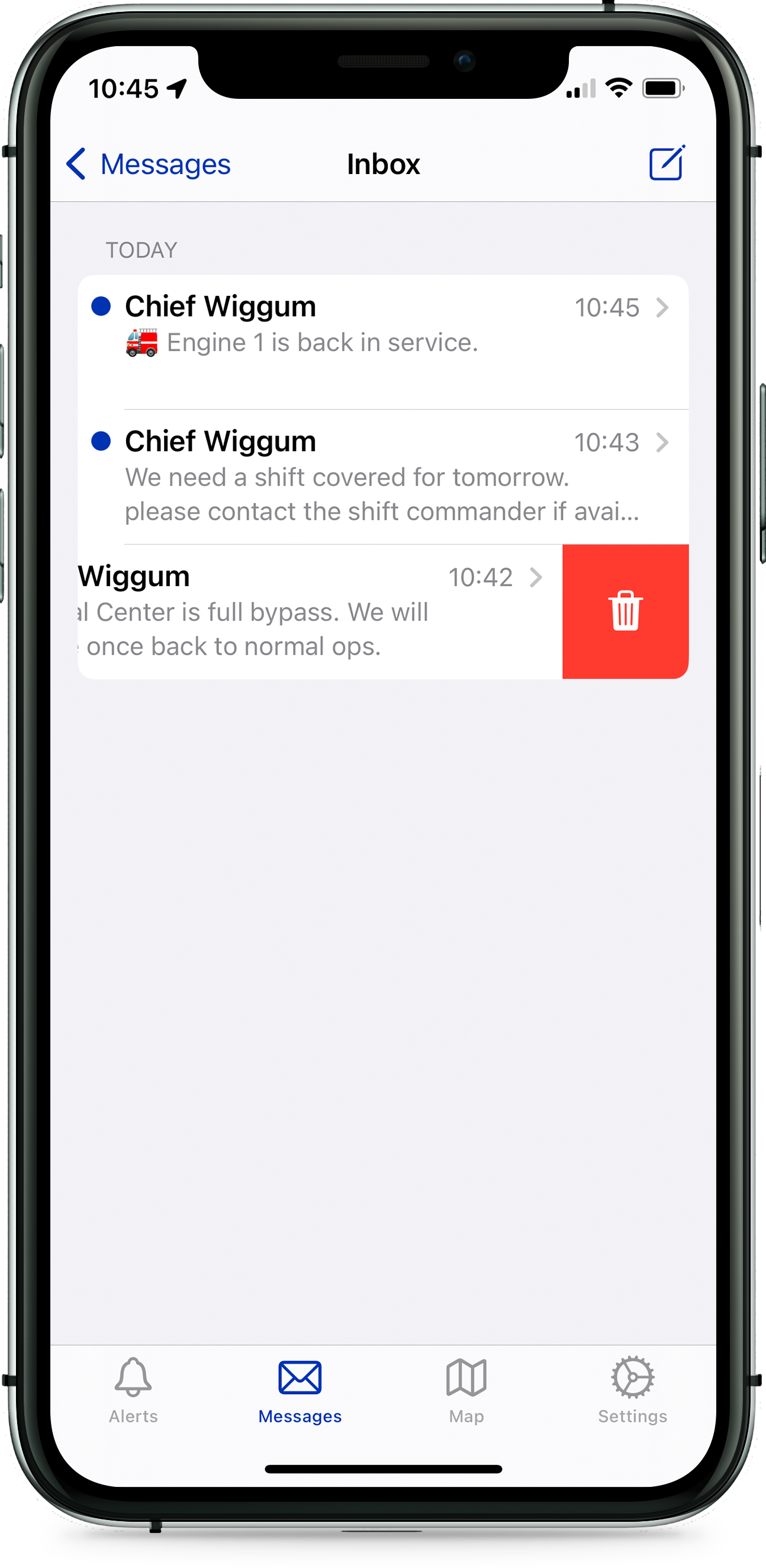Image resolution: width=766 pixels, height=1568 pixels.
Task: Delete the message with the red trash button
Action: point(625,611)
